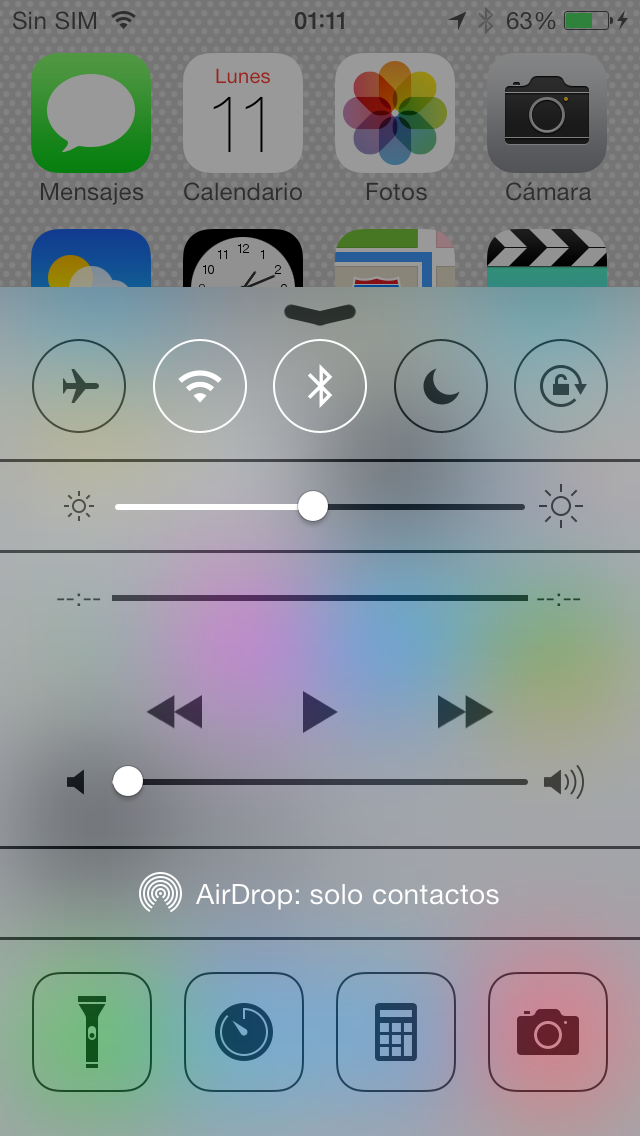
Task: Play the music
Action: (320, 712)
